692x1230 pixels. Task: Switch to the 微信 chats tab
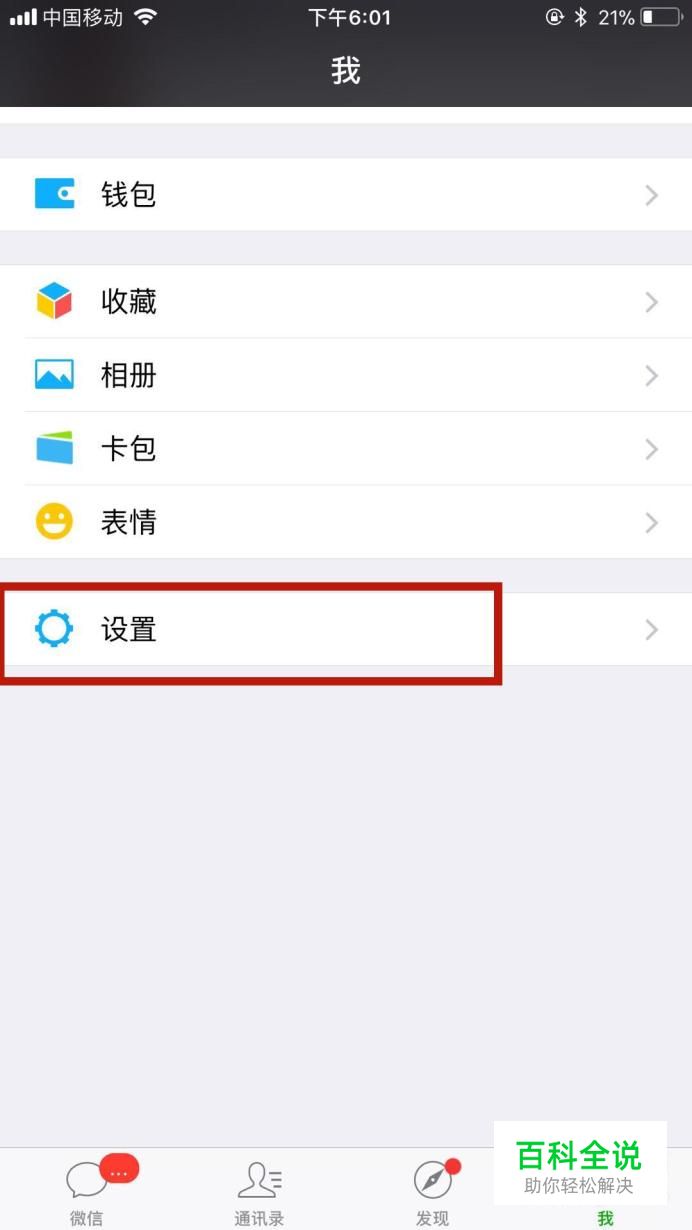[x=87, y=1190]
